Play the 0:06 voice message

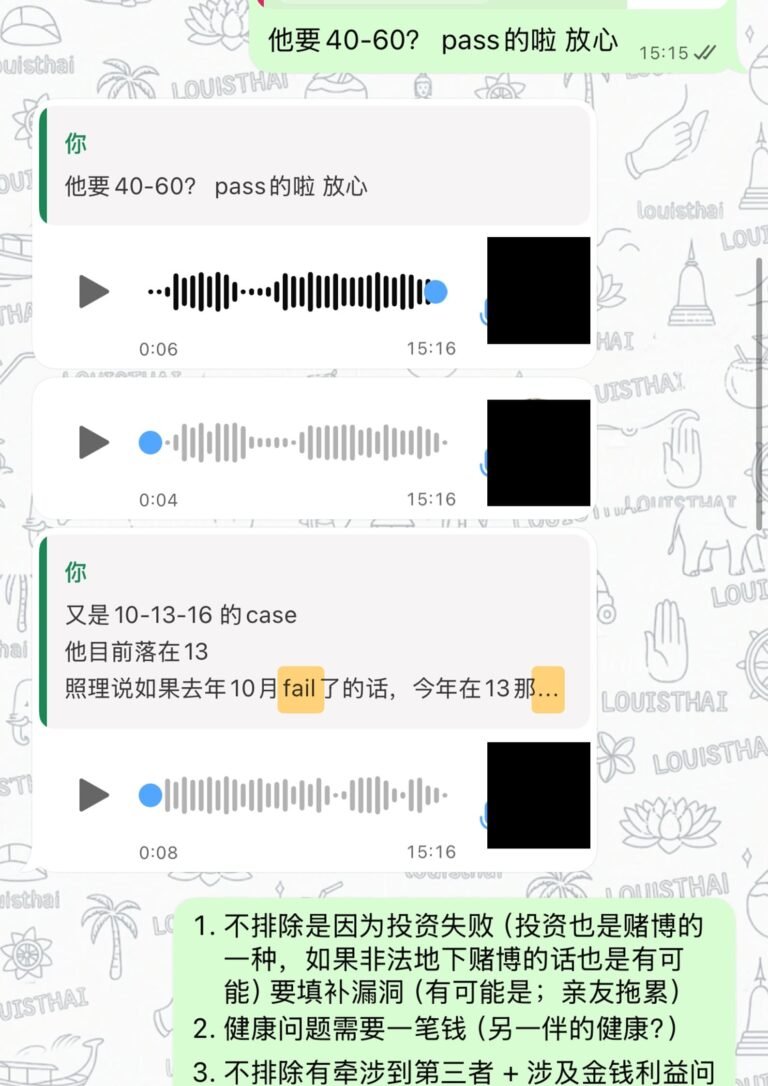coord(94,292)
